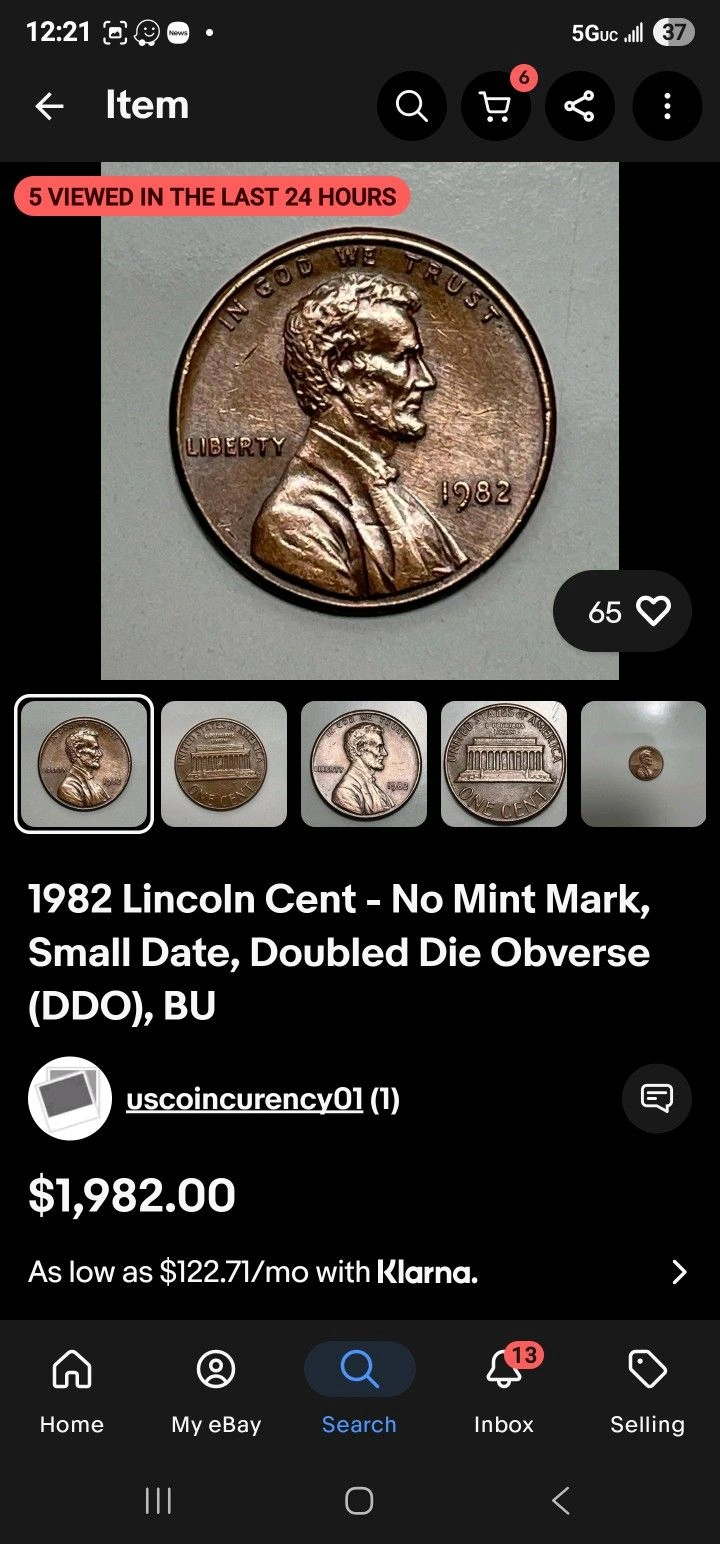Screen dimensions: 720x1544
Task: Go back from the Item page
Action: tap(49, 106)
